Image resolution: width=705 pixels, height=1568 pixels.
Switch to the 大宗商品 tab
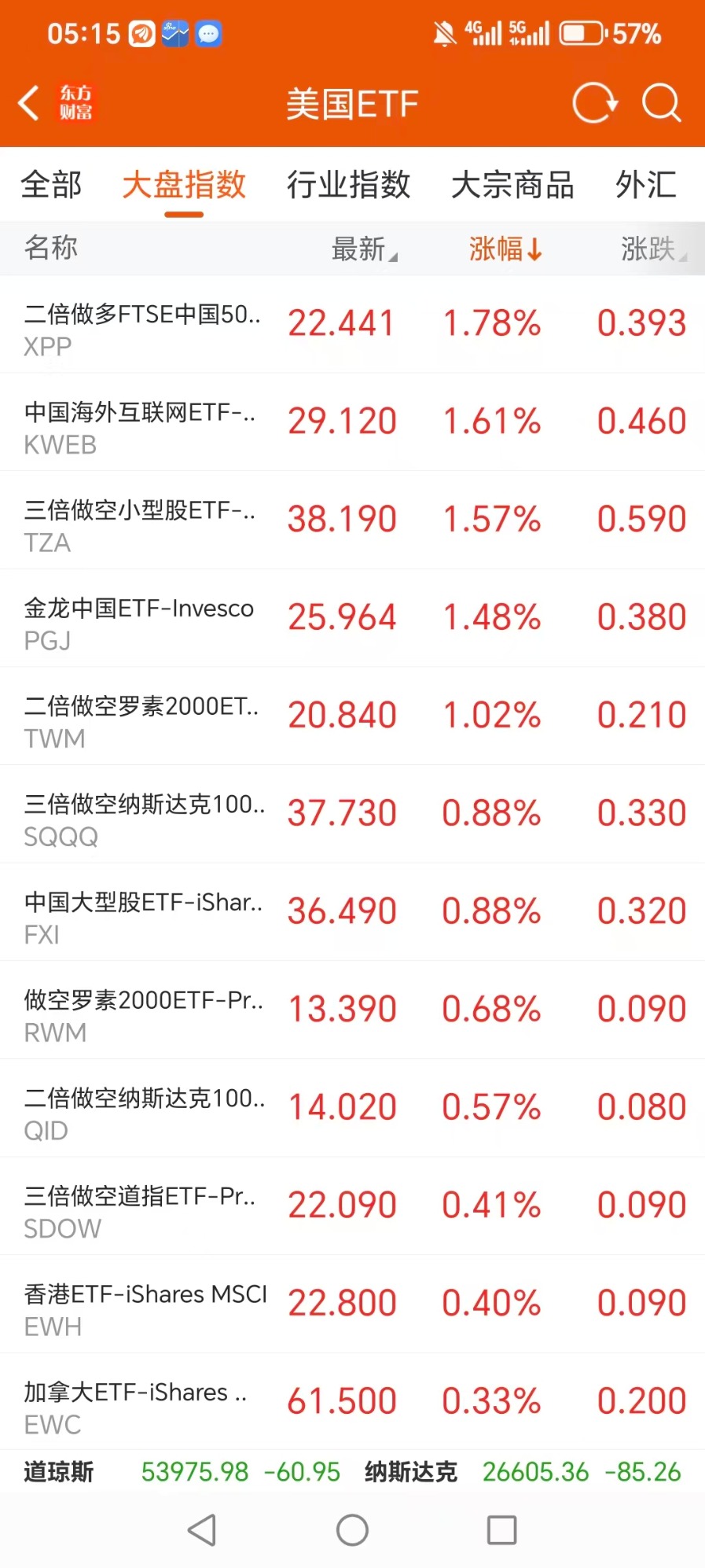click(512, 185)
